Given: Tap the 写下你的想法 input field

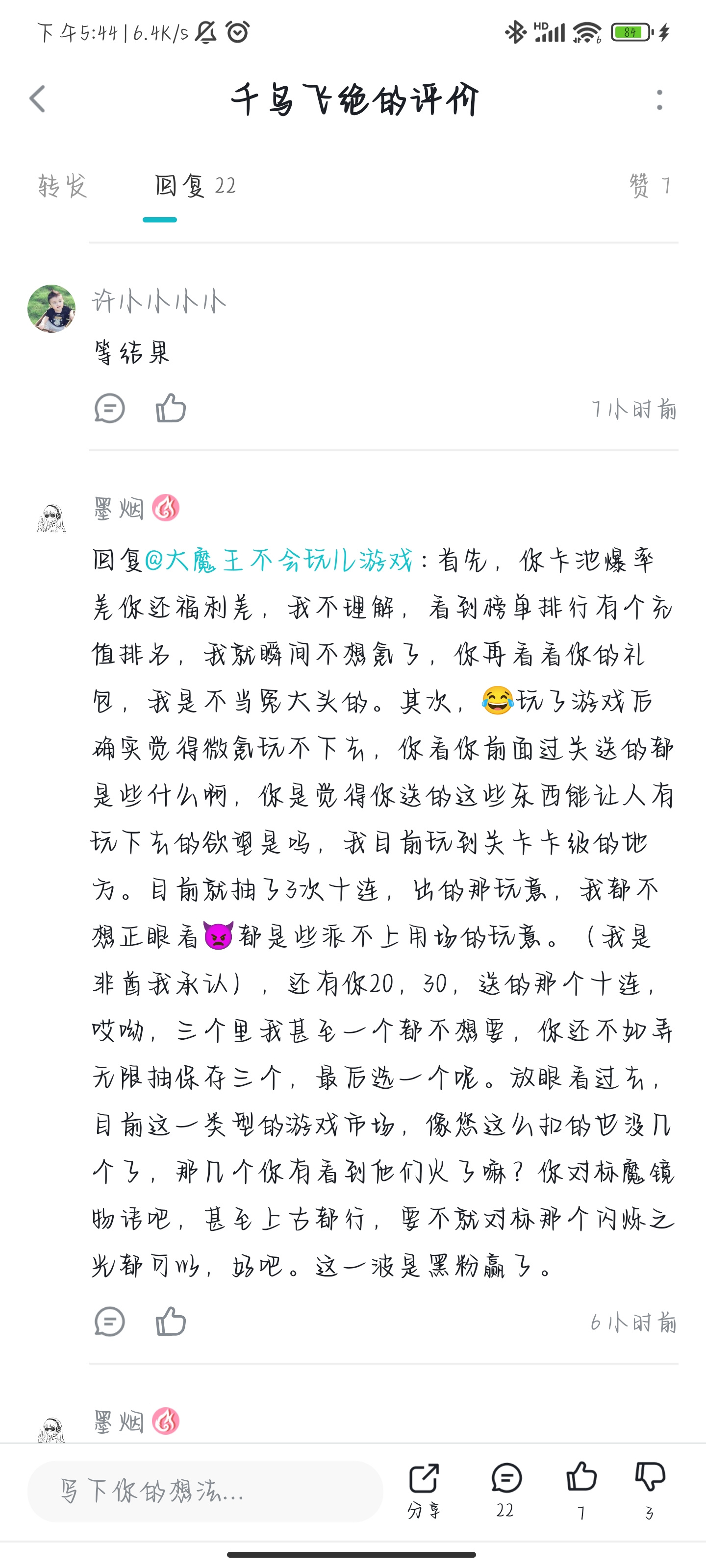Looking at the screenshot, I should (205, 1491).
